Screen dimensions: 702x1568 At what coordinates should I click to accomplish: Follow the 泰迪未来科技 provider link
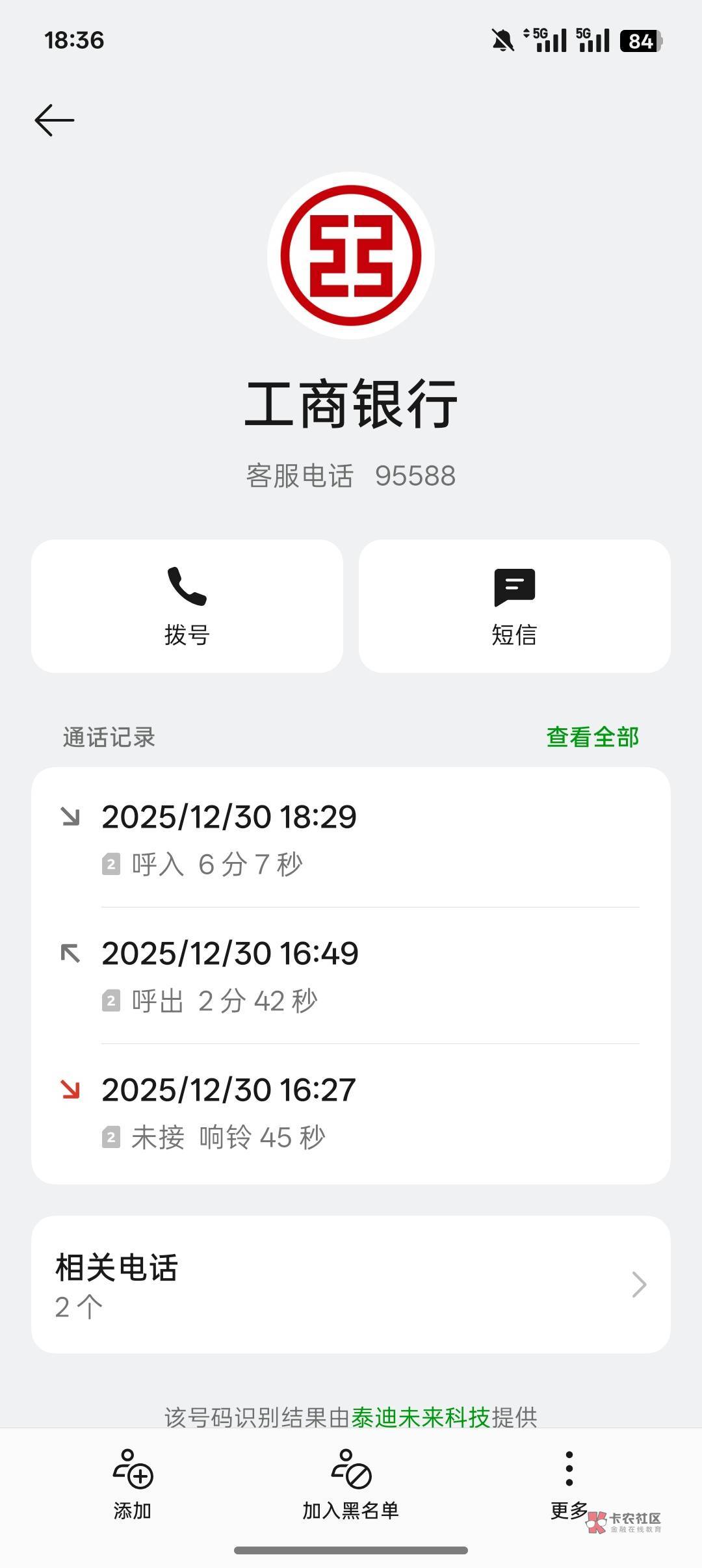point(421,1417)
